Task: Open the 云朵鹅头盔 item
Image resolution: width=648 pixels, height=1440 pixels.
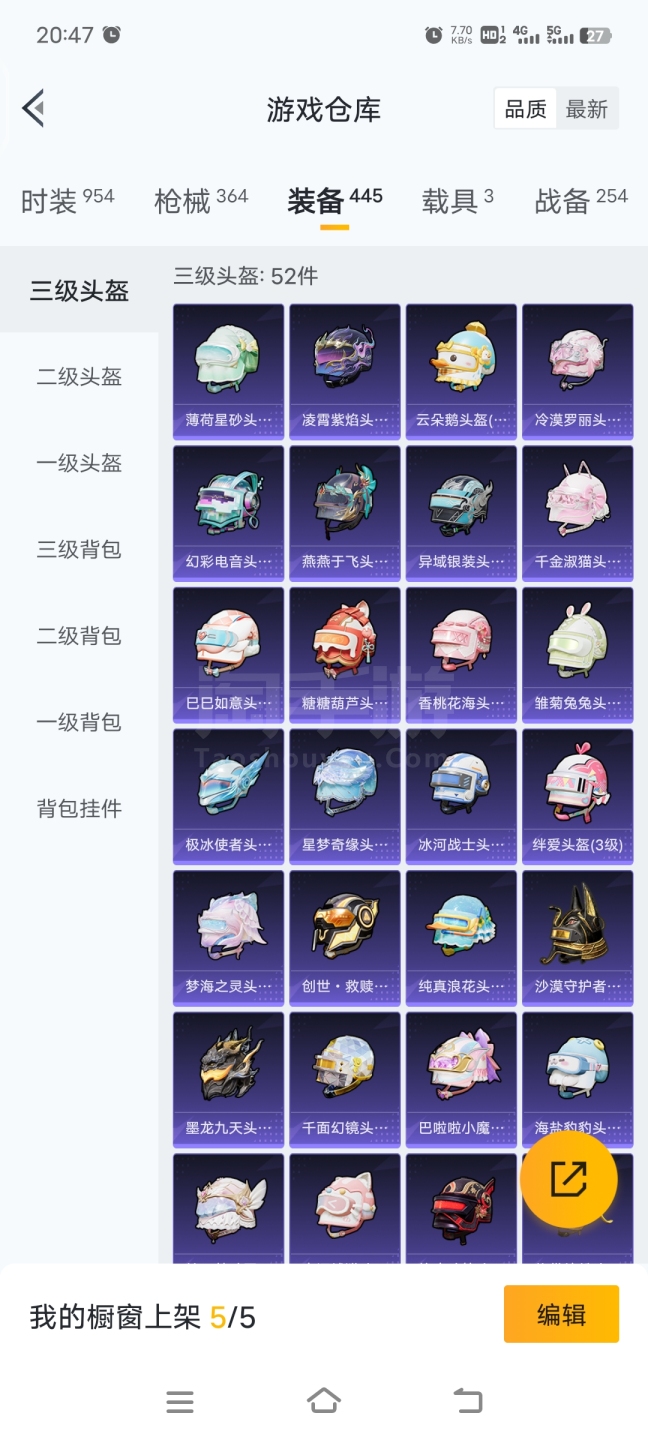Action: [461, 372]
